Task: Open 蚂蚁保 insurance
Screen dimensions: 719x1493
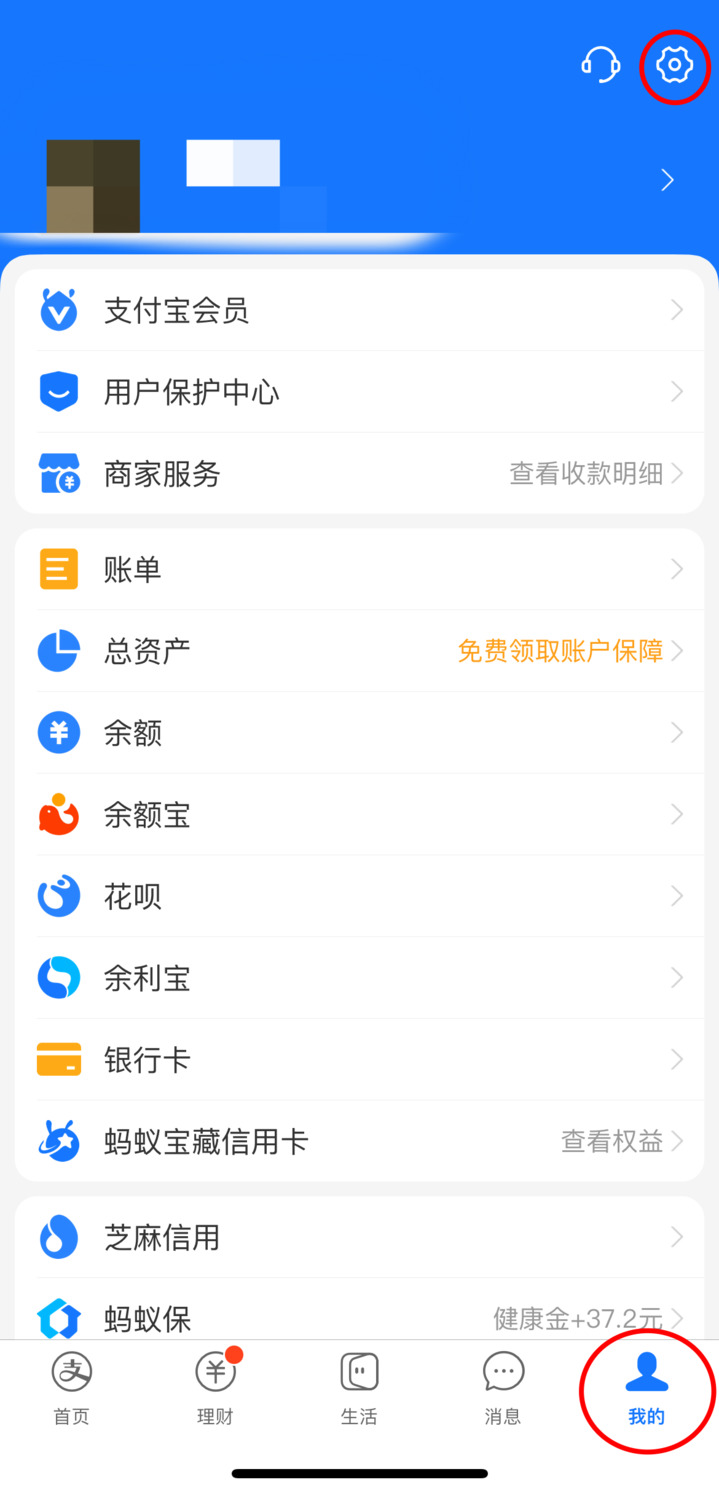Action: click(360, 1318)
